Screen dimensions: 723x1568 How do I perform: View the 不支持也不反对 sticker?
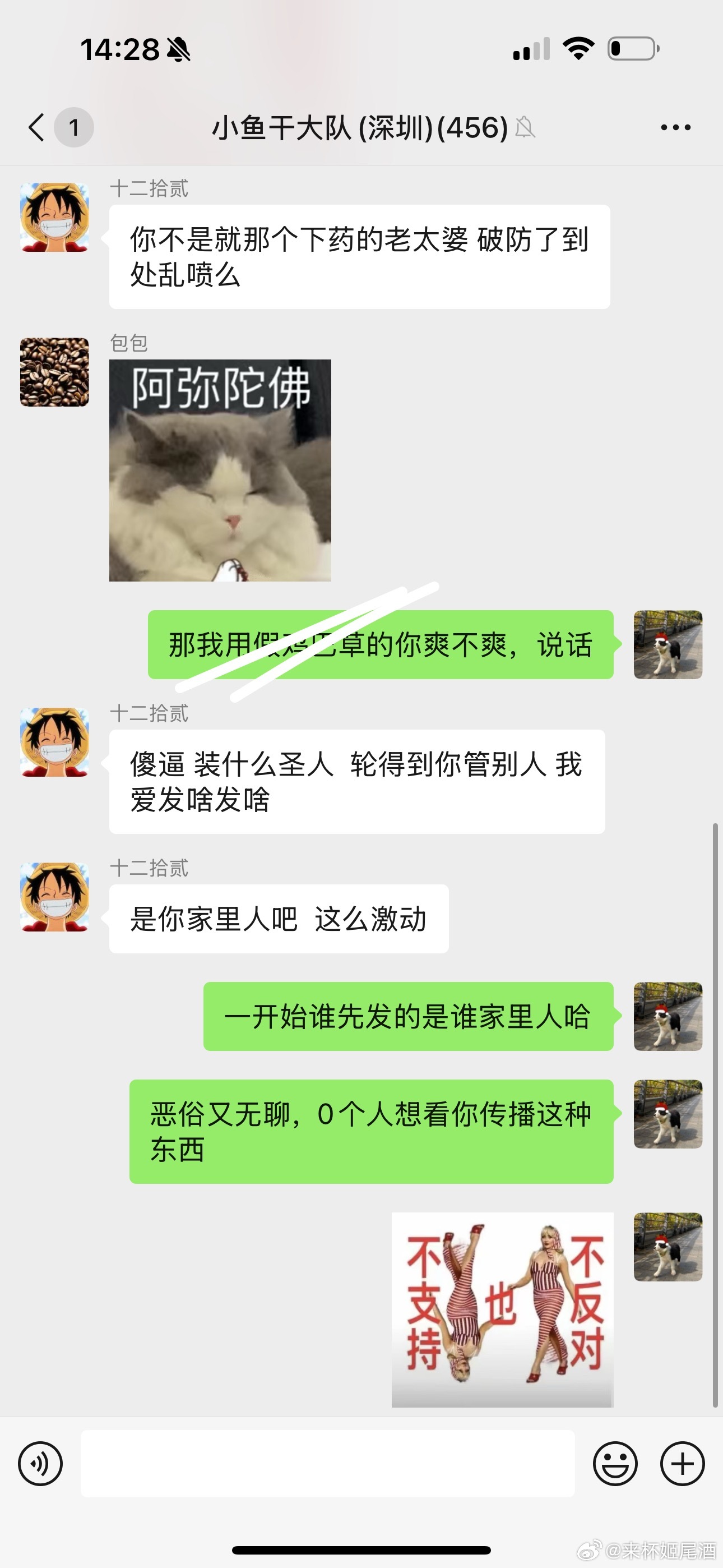[x=502, y=1309]
